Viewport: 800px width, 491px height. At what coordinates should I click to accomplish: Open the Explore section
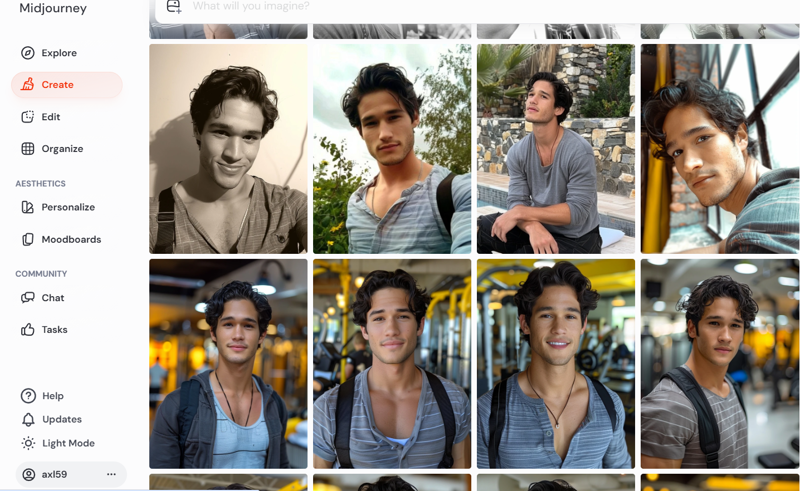click(x=58, y=53)
